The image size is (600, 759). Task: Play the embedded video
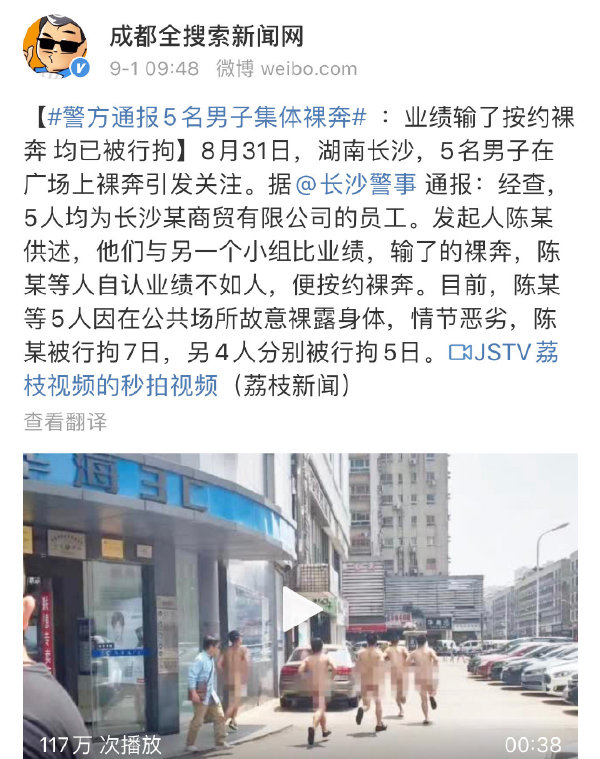coord(300,606)
